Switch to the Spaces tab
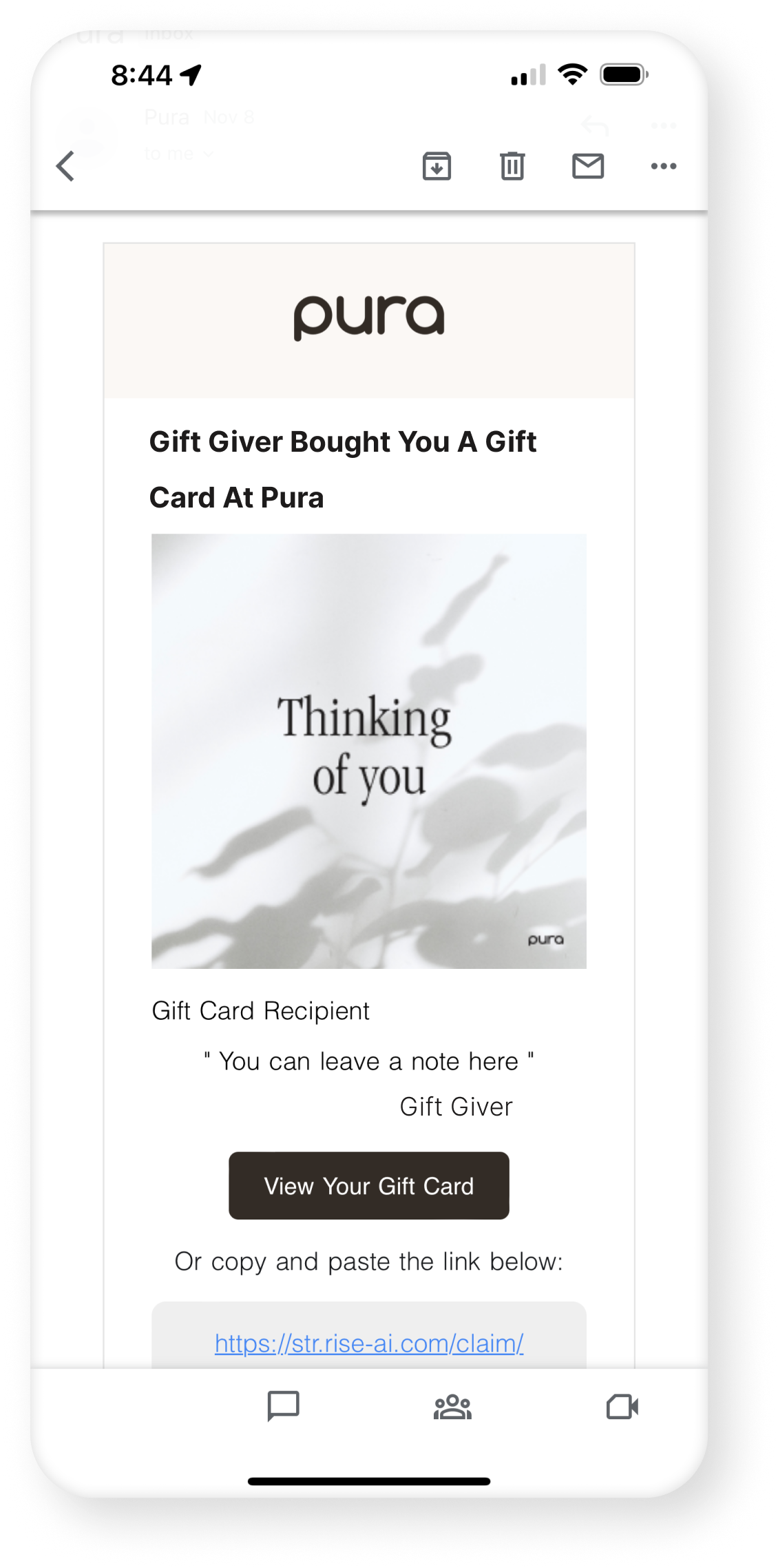The image size is (778, 1568). tap(452, 1407)
